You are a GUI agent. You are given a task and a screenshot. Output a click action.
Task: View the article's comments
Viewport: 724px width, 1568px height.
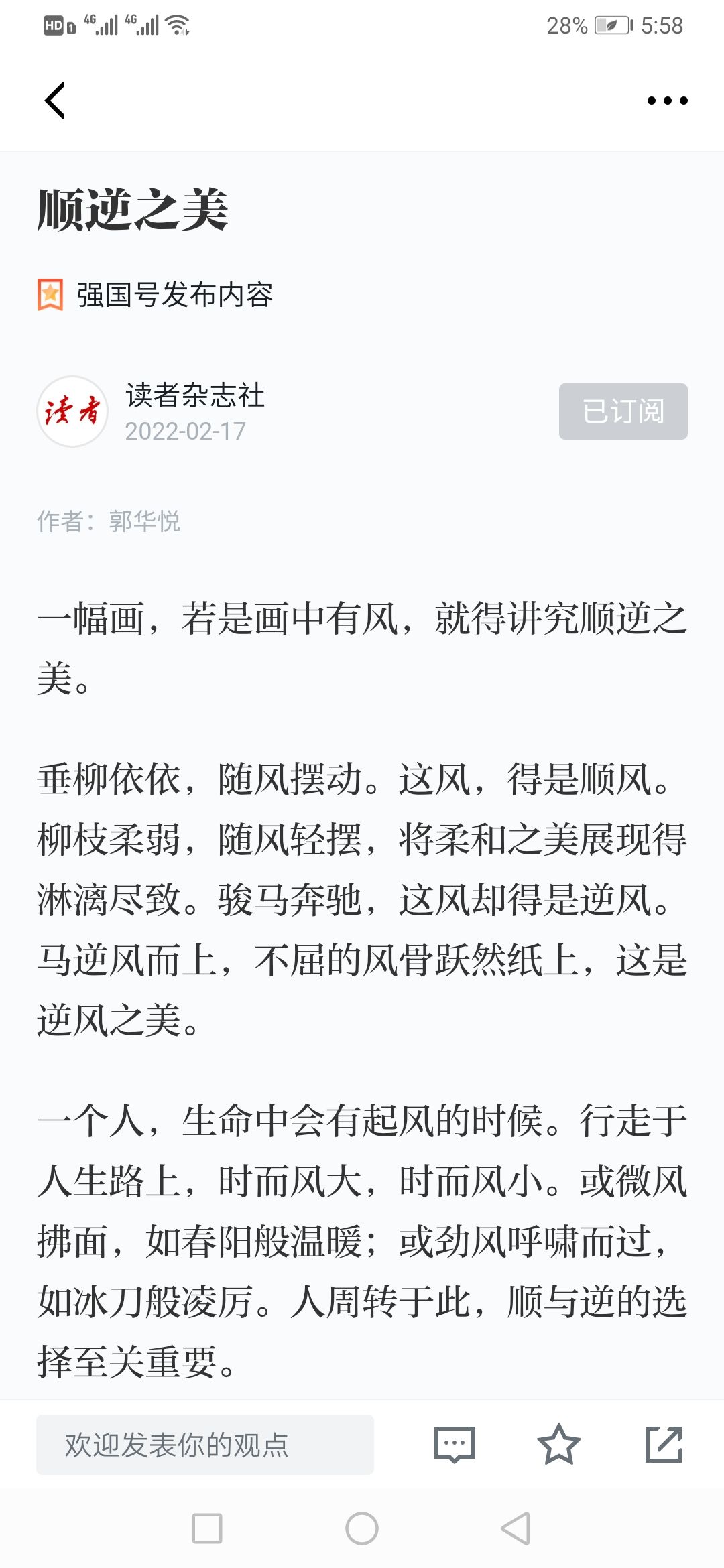(x=455, y=1445)
